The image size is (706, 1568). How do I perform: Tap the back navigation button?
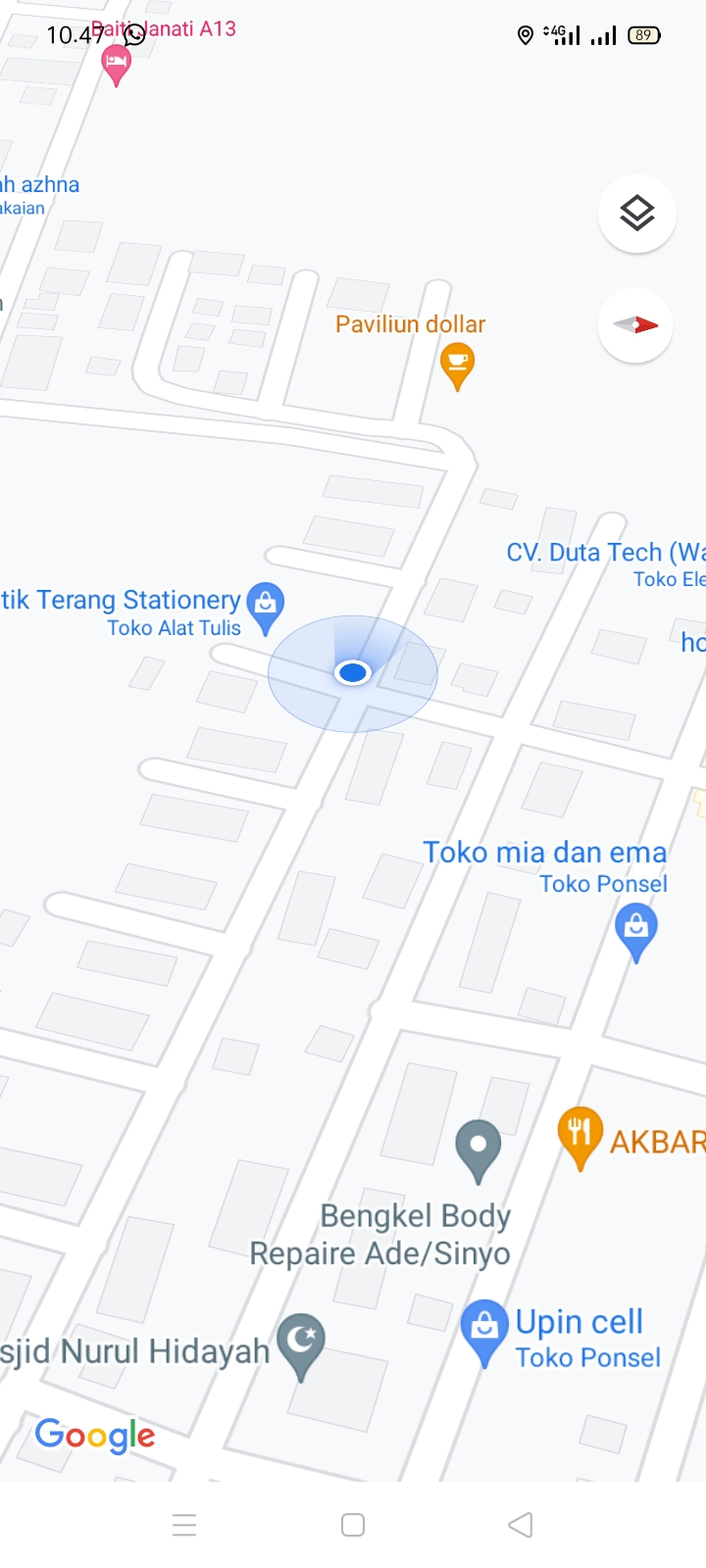[x=521, y=1525]
